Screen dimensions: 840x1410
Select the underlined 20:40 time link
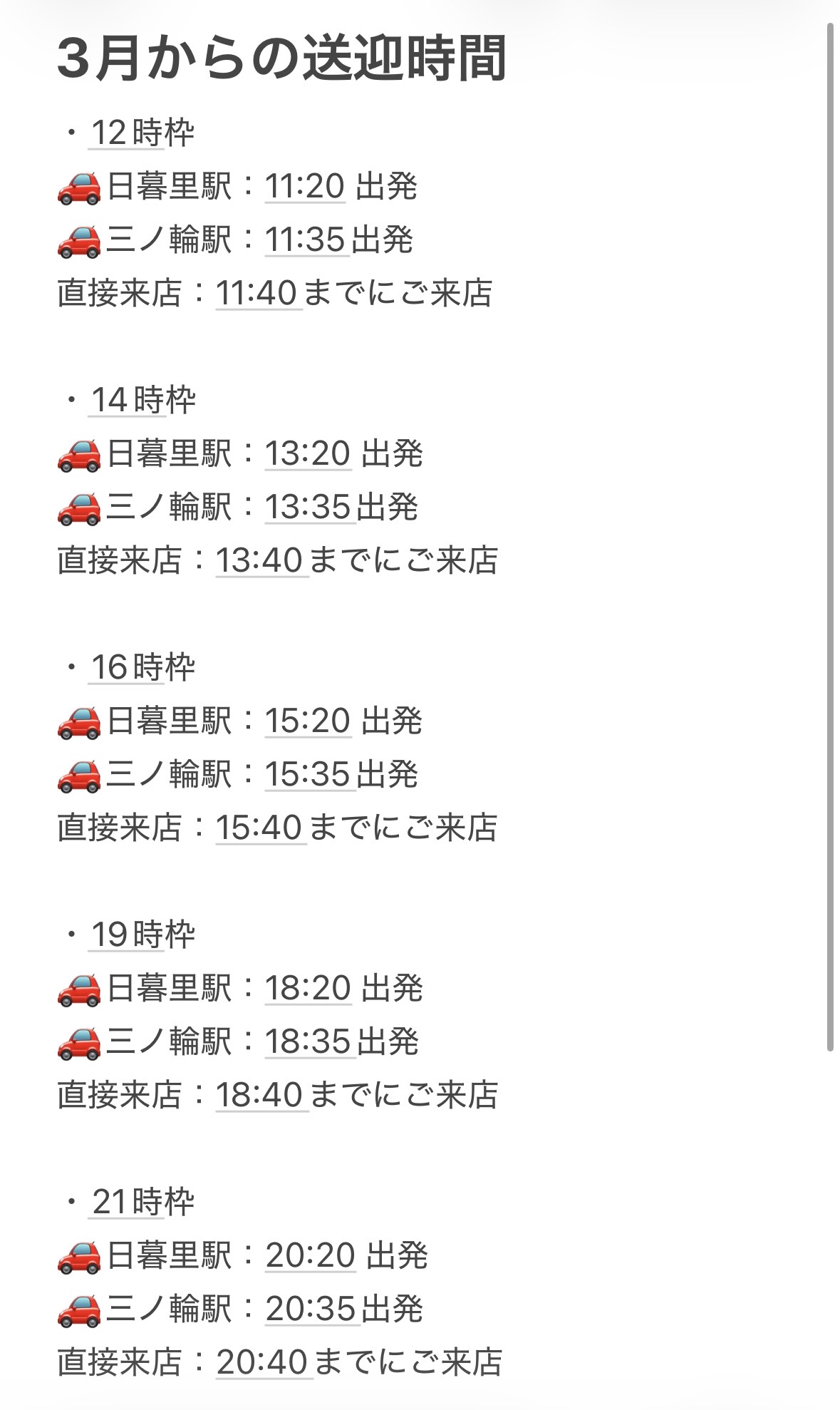[264, 1363]
